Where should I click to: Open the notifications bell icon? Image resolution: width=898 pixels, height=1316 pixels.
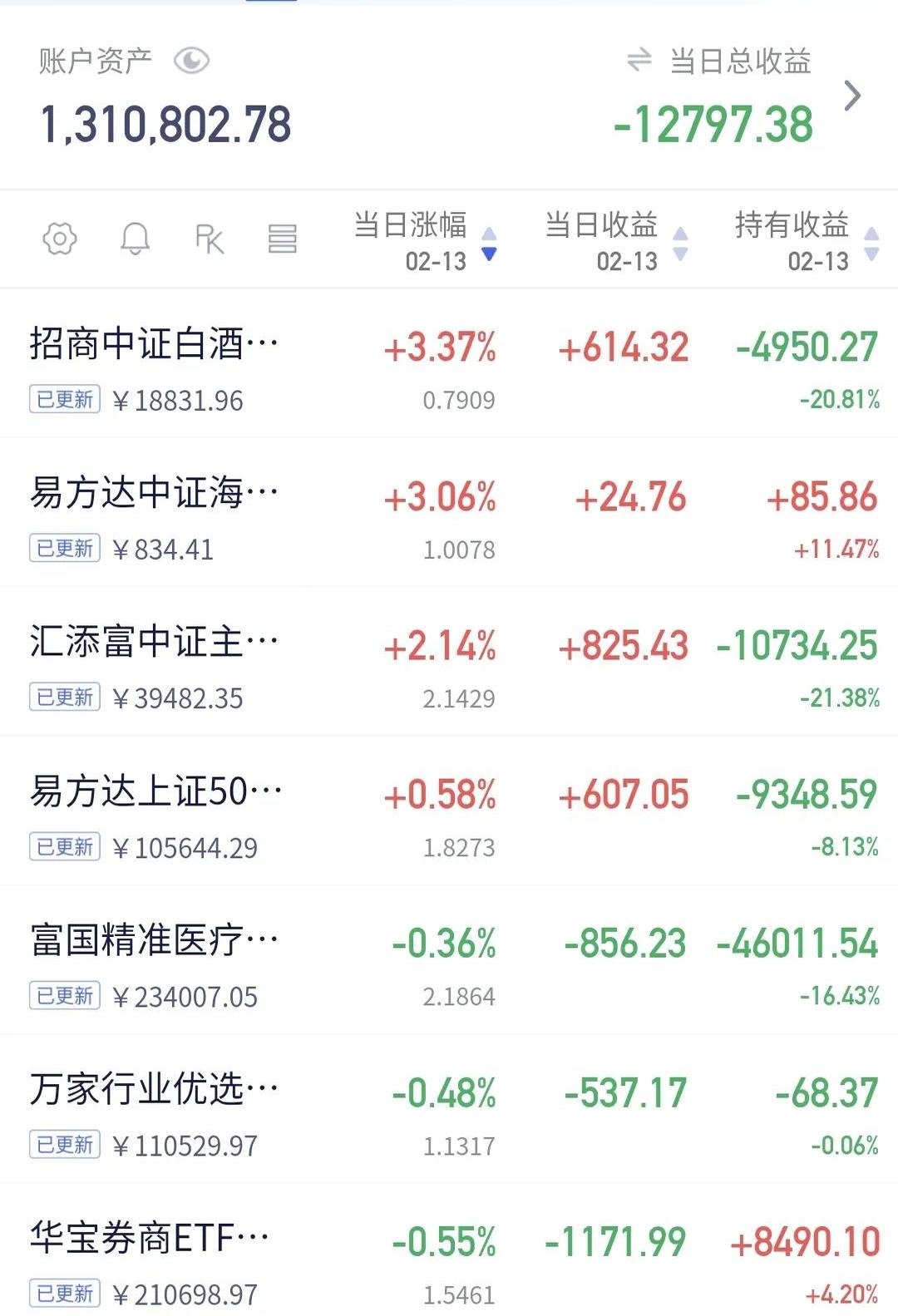coord(136,241)
